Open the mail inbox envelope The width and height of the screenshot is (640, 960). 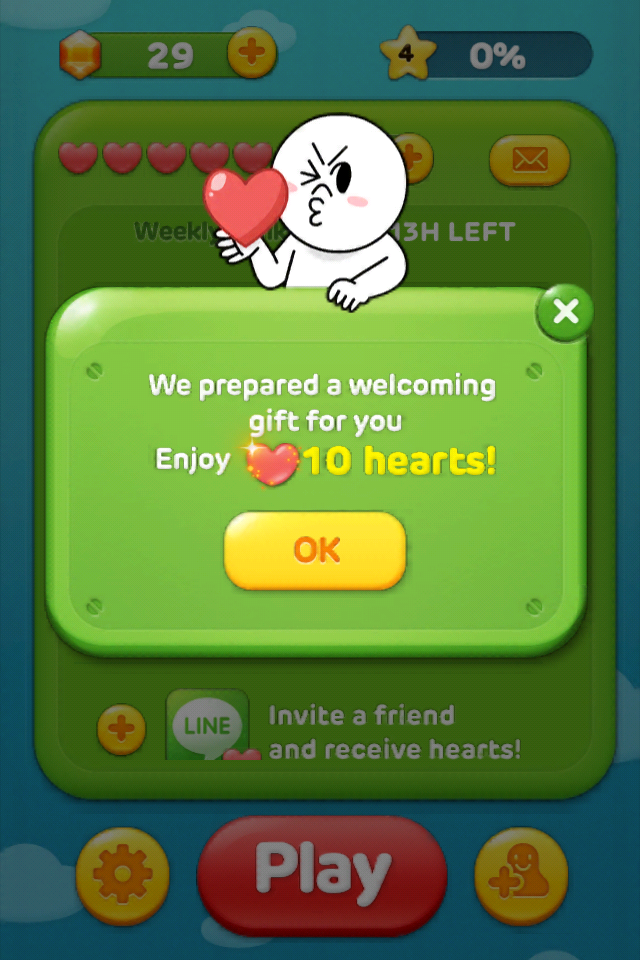click(x=529, y=159)
